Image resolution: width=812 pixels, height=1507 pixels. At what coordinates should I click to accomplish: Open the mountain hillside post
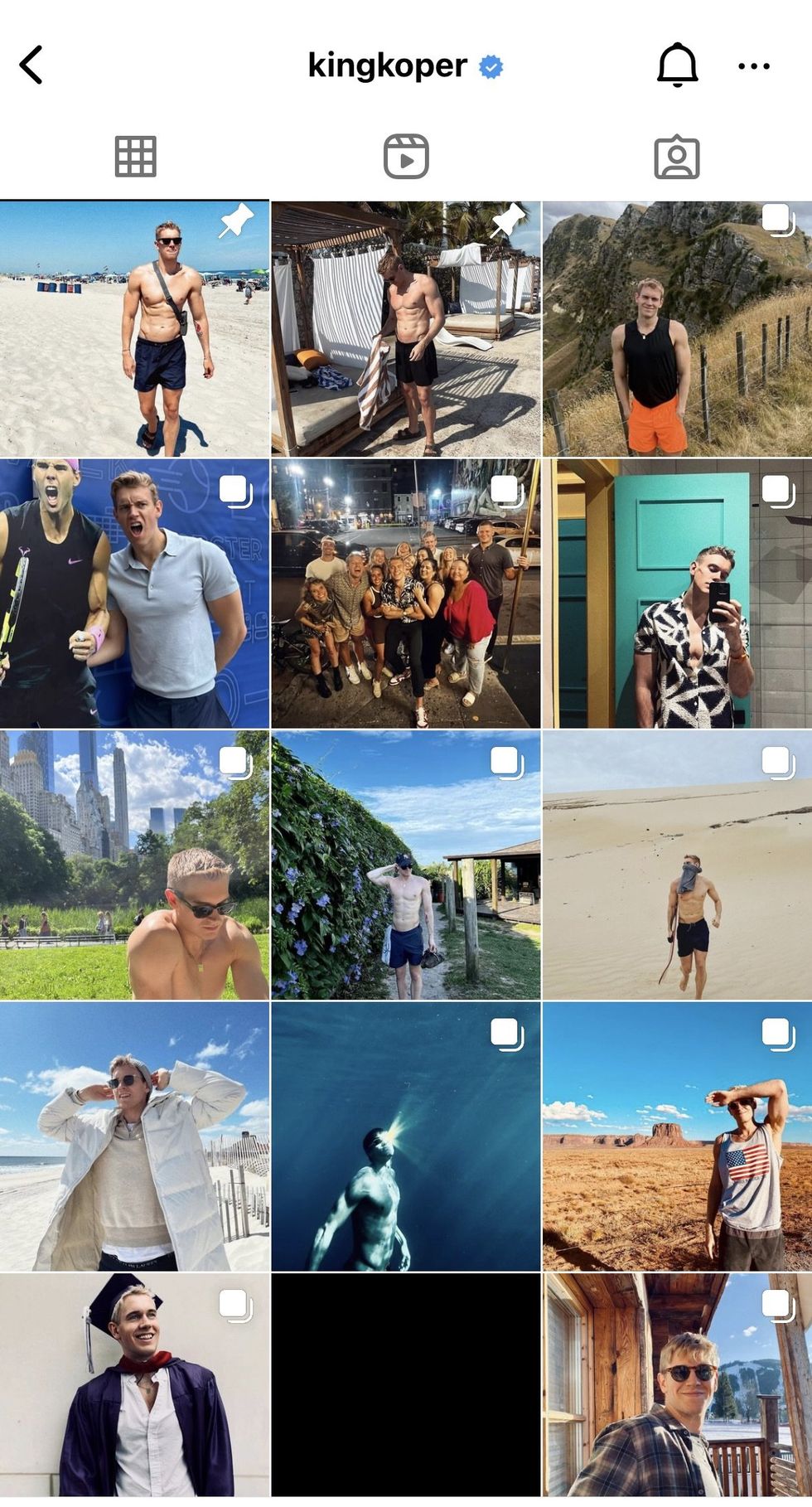(677, 328)
